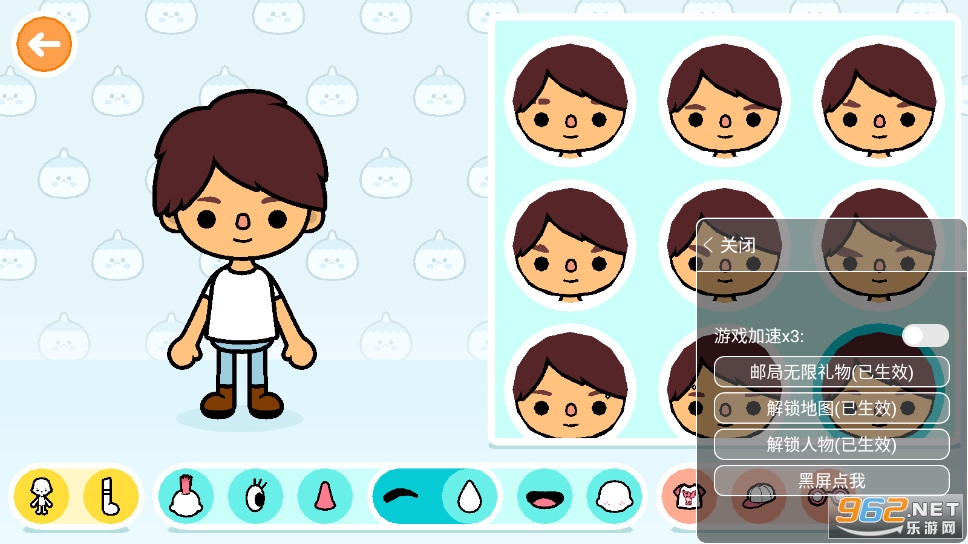Switch to the face shape category
Screen dimensions: 968x544
point(613,496)
